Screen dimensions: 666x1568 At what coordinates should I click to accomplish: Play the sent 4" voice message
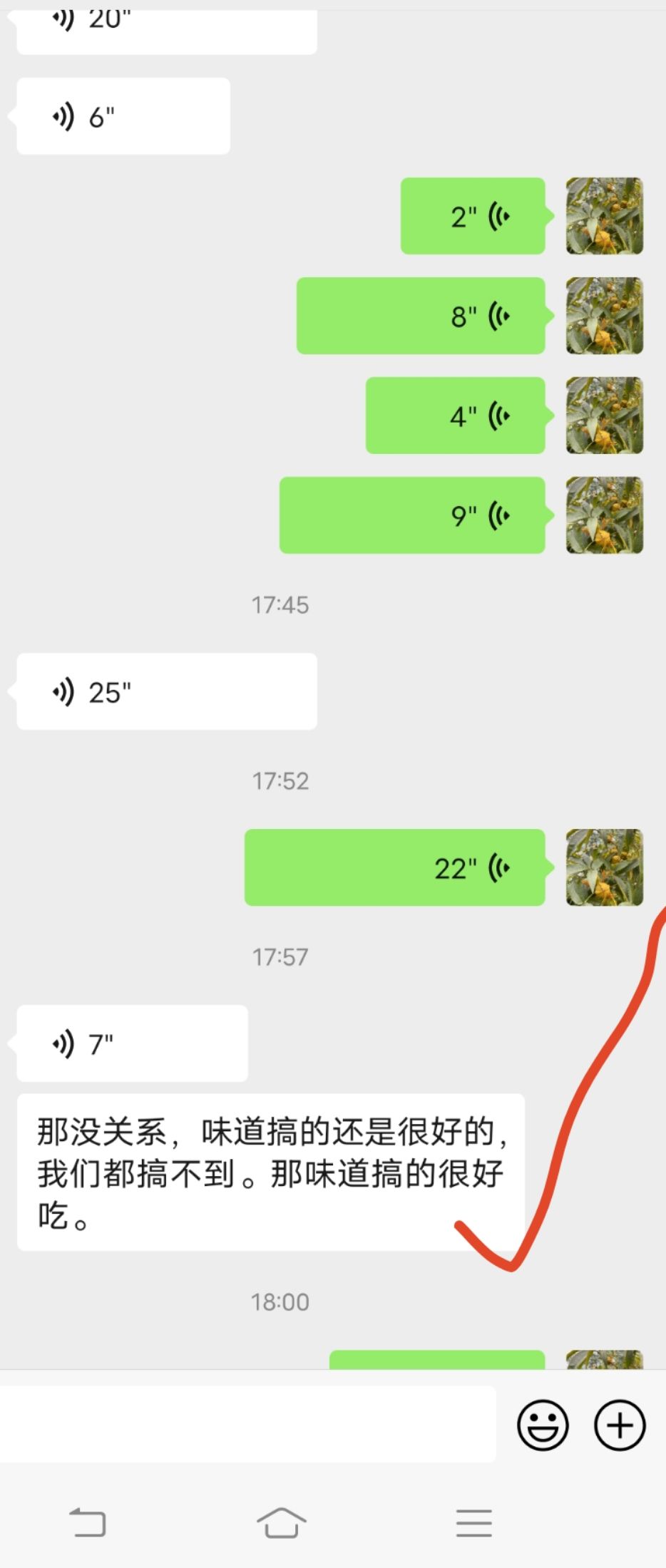point(456,416)
